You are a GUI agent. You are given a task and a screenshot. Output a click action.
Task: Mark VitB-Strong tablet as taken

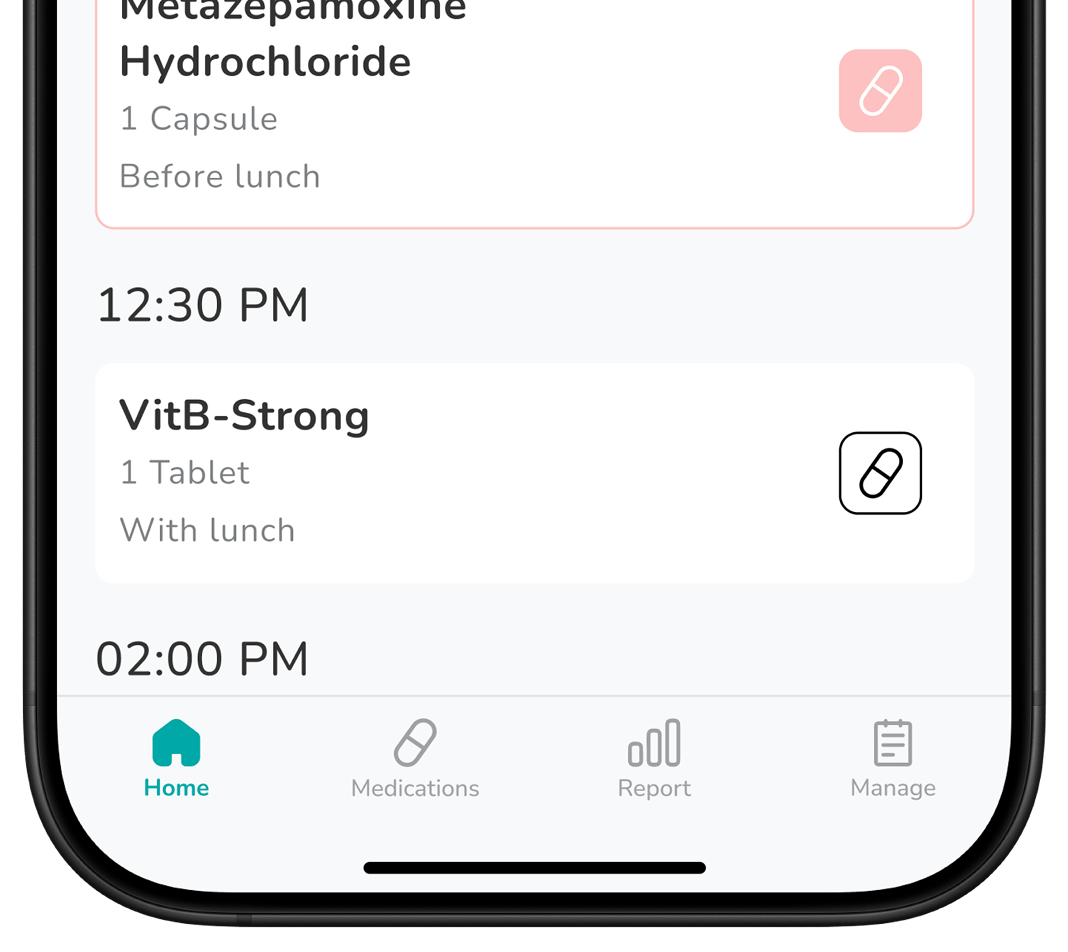[880, 473]
